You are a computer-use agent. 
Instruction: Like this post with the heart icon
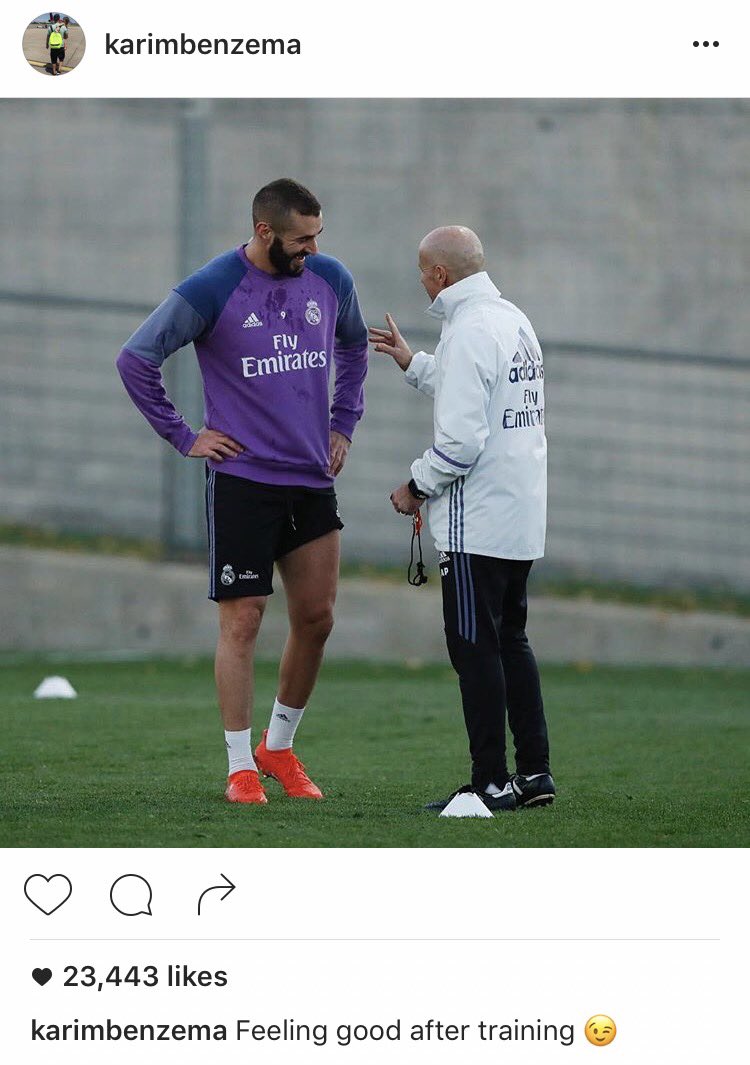(x=48, y=894)
